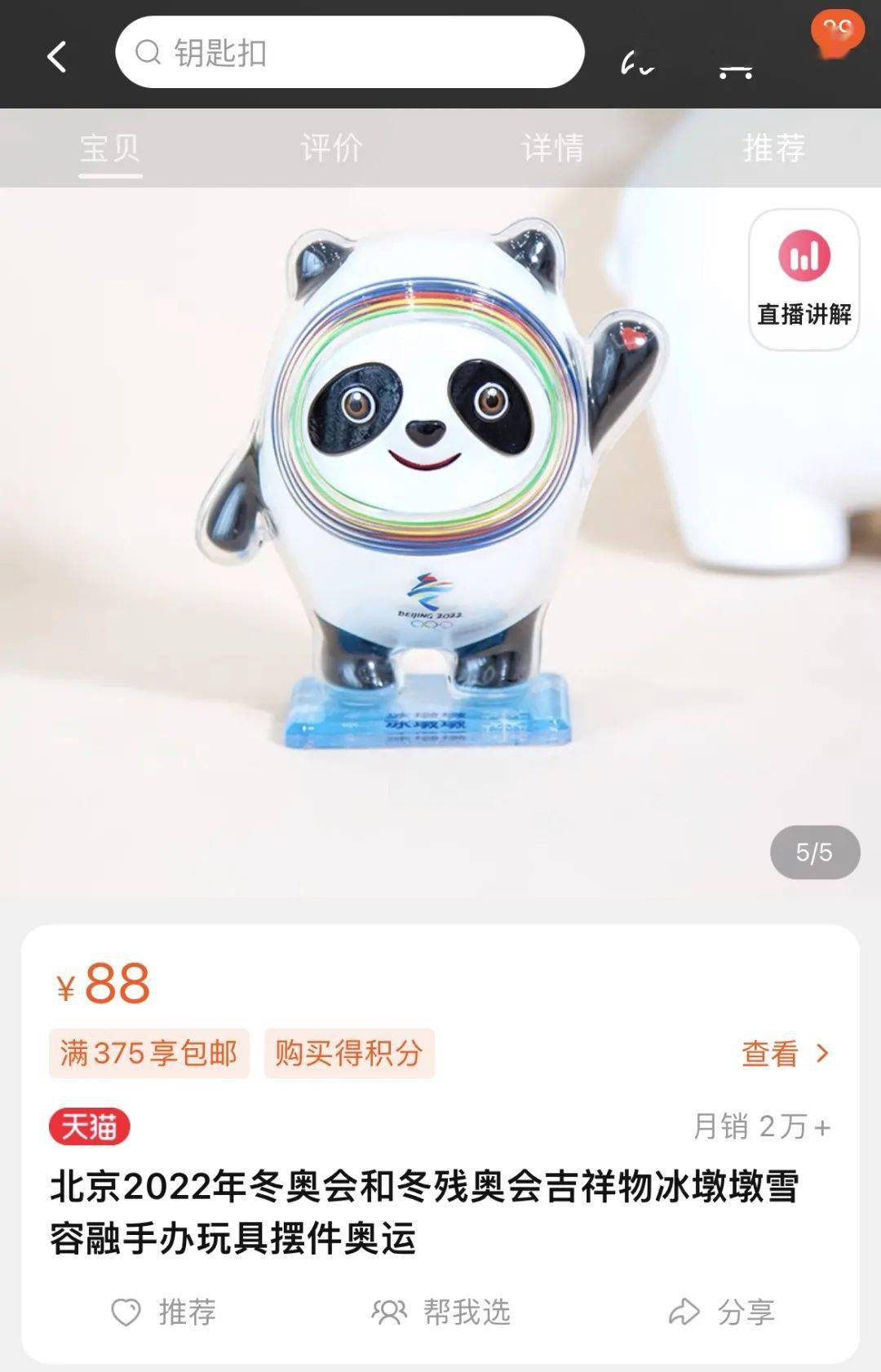Go back using the top-left arrow
The height and width of the screenshot is (1372, 881).
[57, 56]
